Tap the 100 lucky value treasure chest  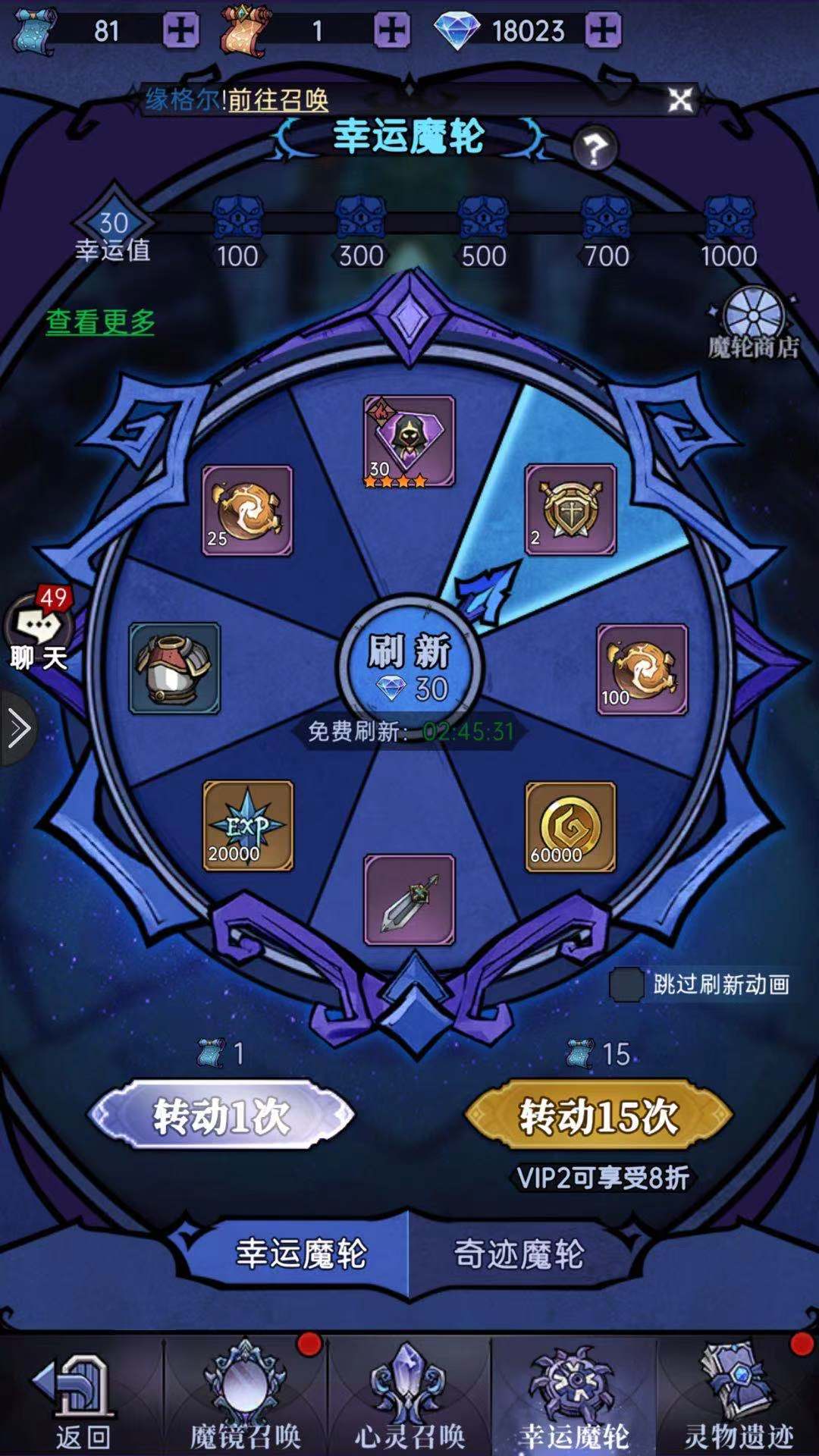tap(238, 220)
